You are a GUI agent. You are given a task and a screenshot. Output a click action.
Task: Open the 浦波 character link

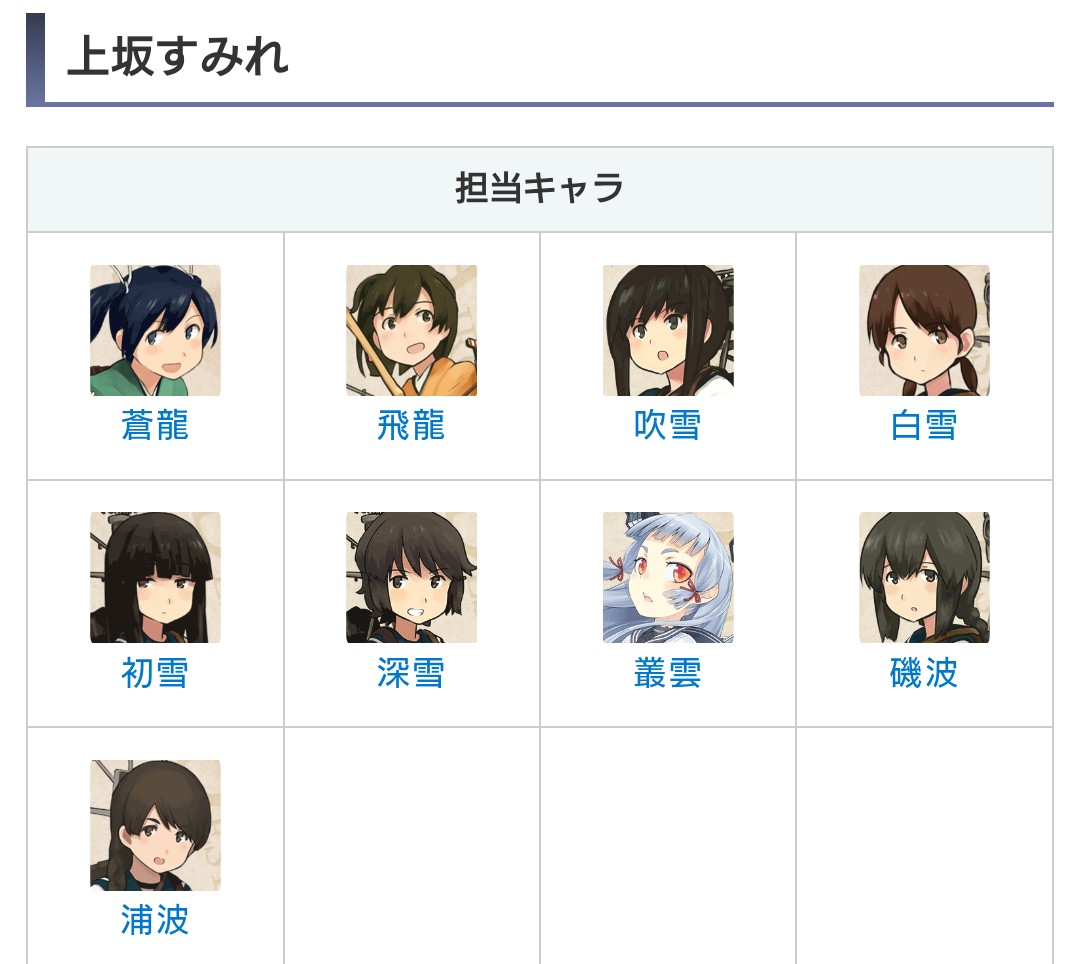[x=155, y=920]
